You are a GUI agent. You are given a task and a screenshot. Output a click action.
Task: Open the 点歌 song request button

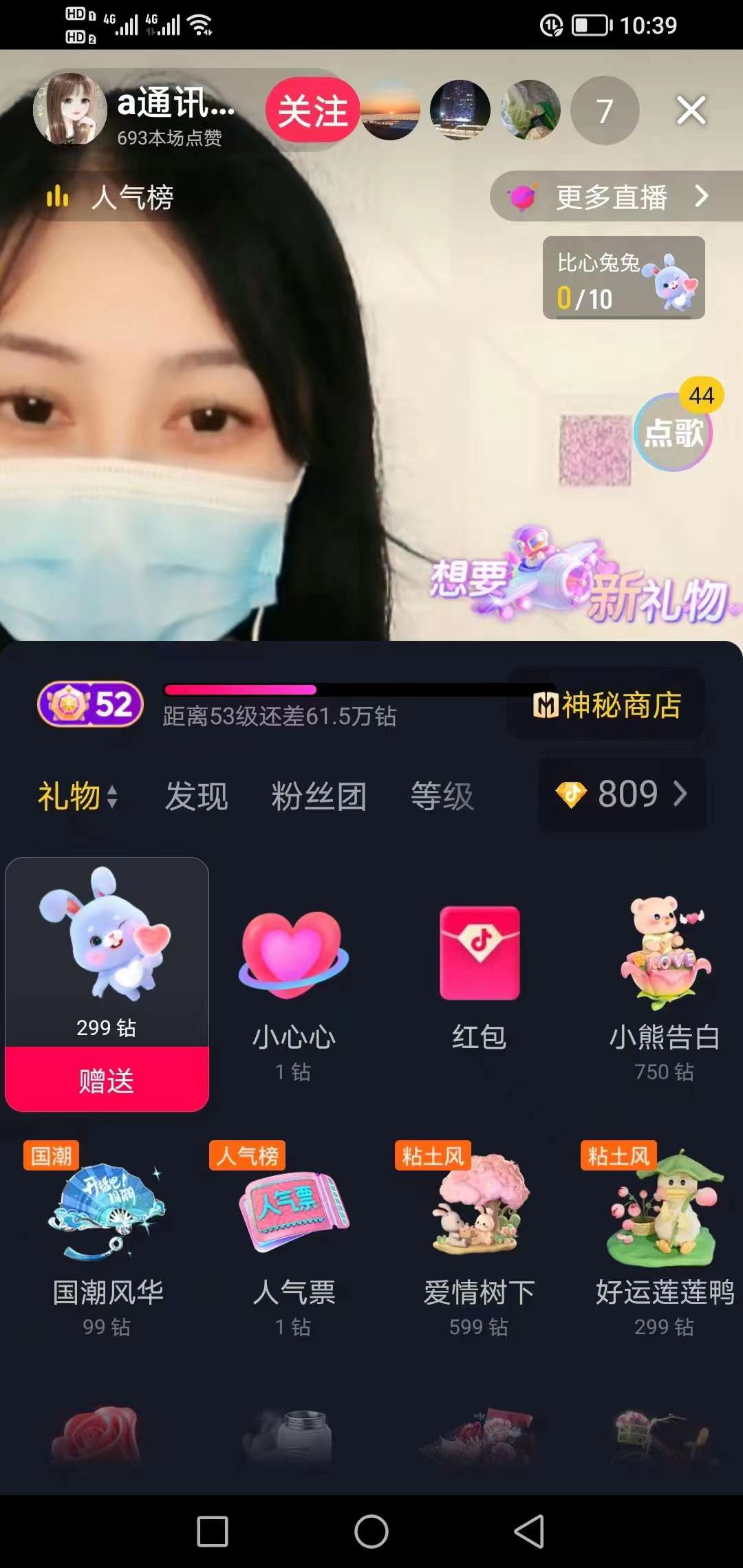(673, 433)
